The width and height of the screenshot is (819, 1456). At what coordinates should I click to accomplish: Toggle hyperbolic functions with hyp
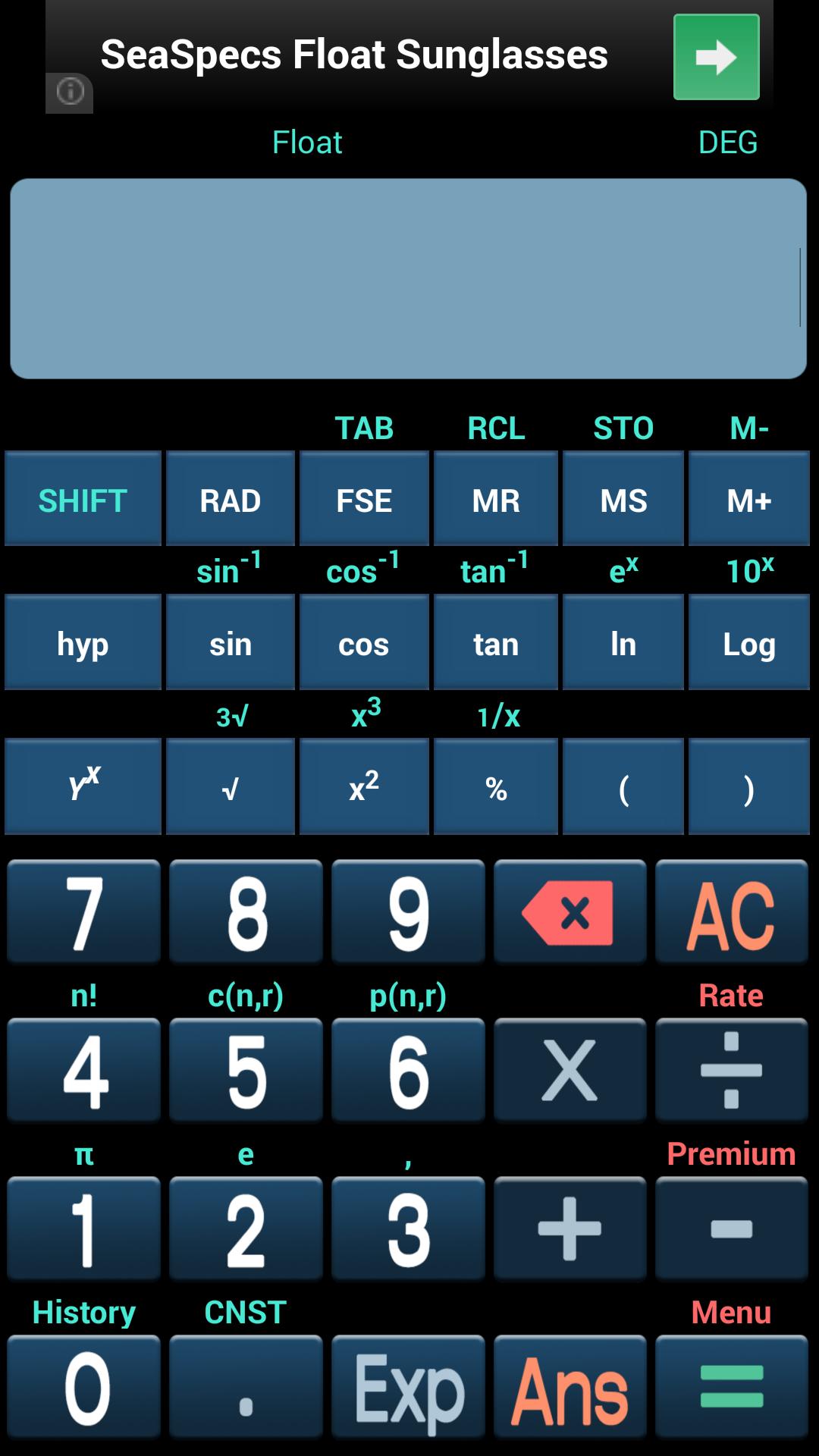[82, 642]
